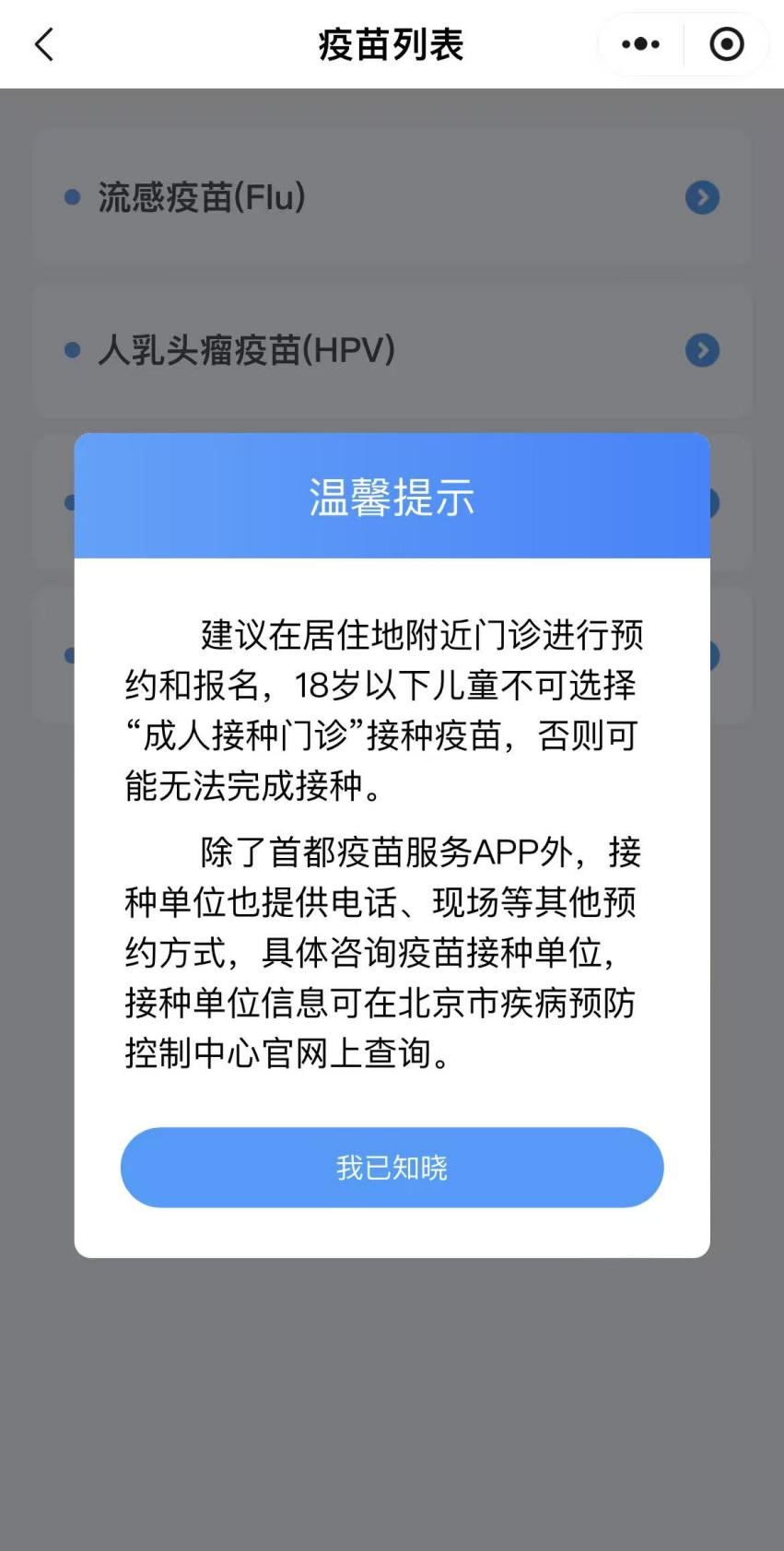Select the blue bullet beside 流感疫苗(Flu)
Viewport: 784px width, 1551px height.
coord(71,196)
